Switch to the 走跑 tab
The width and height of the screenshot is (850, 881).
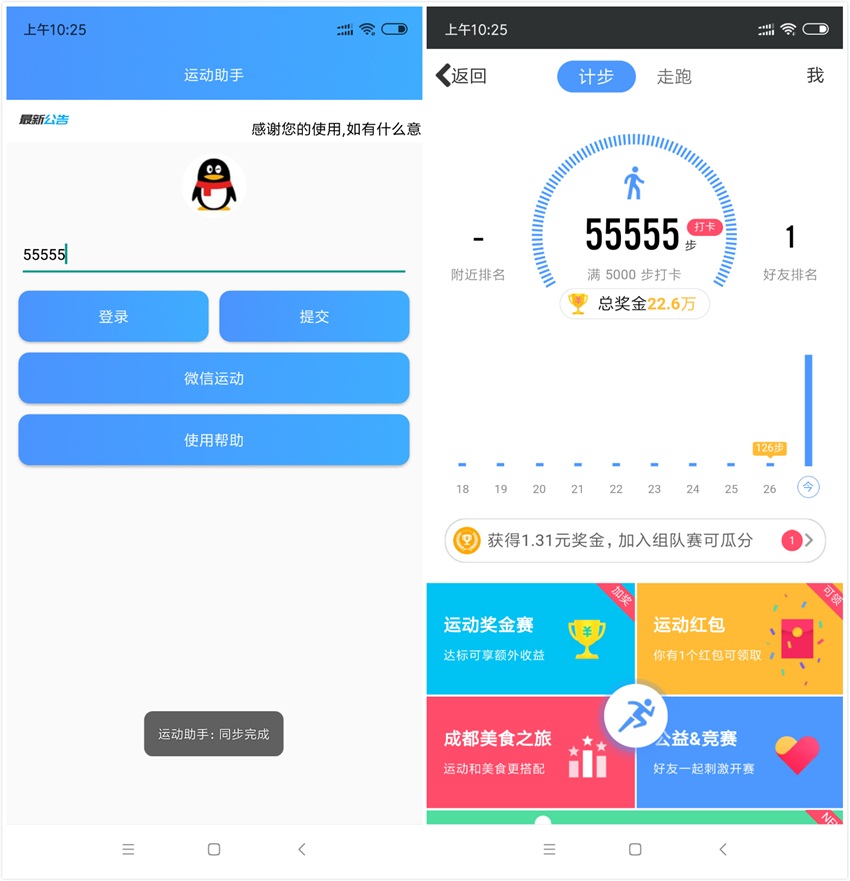pyautogui.click(x=674, y=76)
